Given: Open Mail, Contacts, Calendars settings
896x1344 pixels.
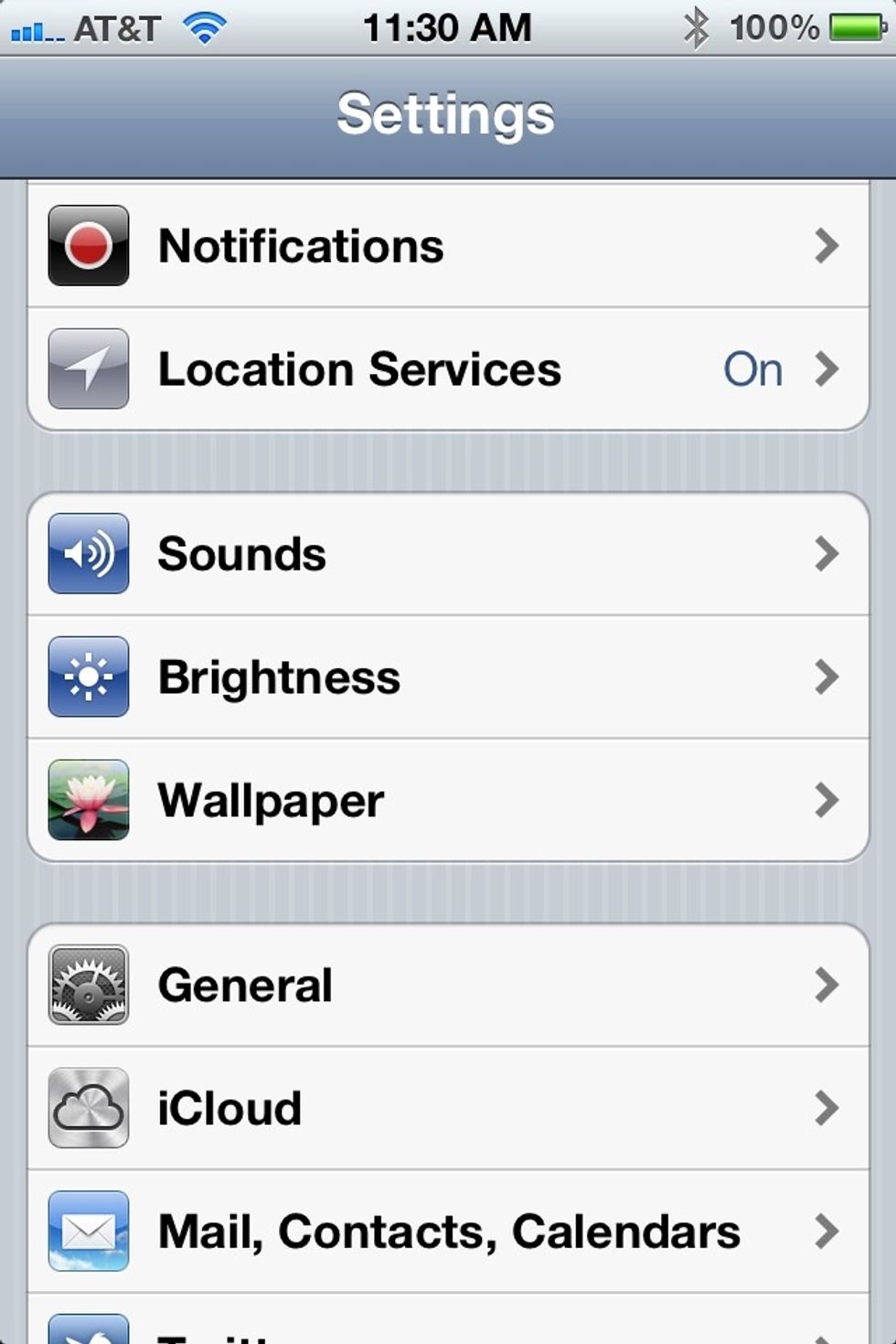Looking at the screenshot, I should tap(447, 1232).
